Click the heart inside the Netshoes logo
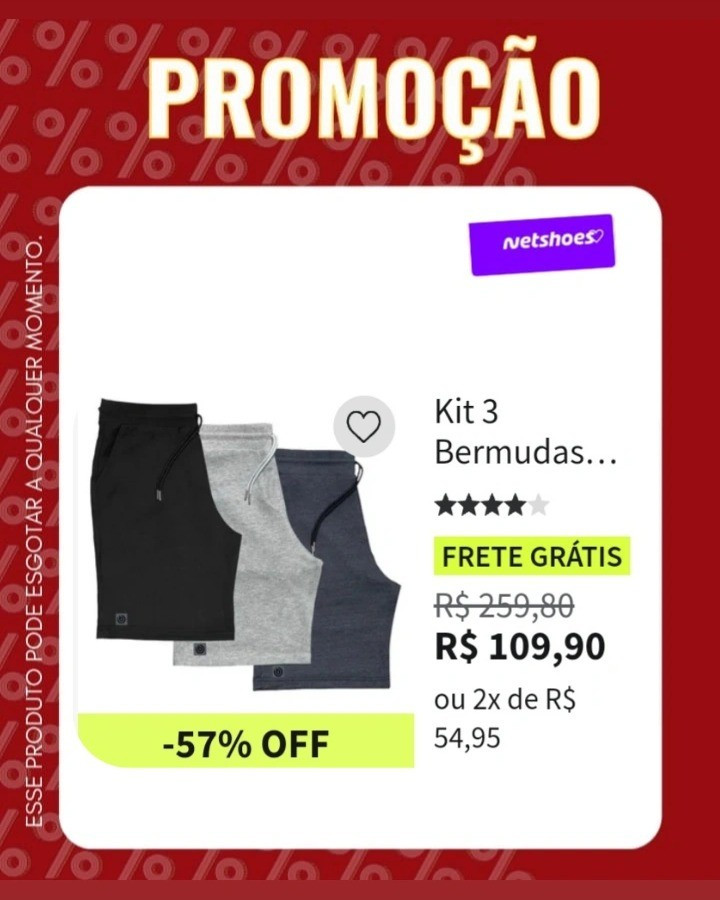This screenshot has height=900, width=720. pos(597,238)
